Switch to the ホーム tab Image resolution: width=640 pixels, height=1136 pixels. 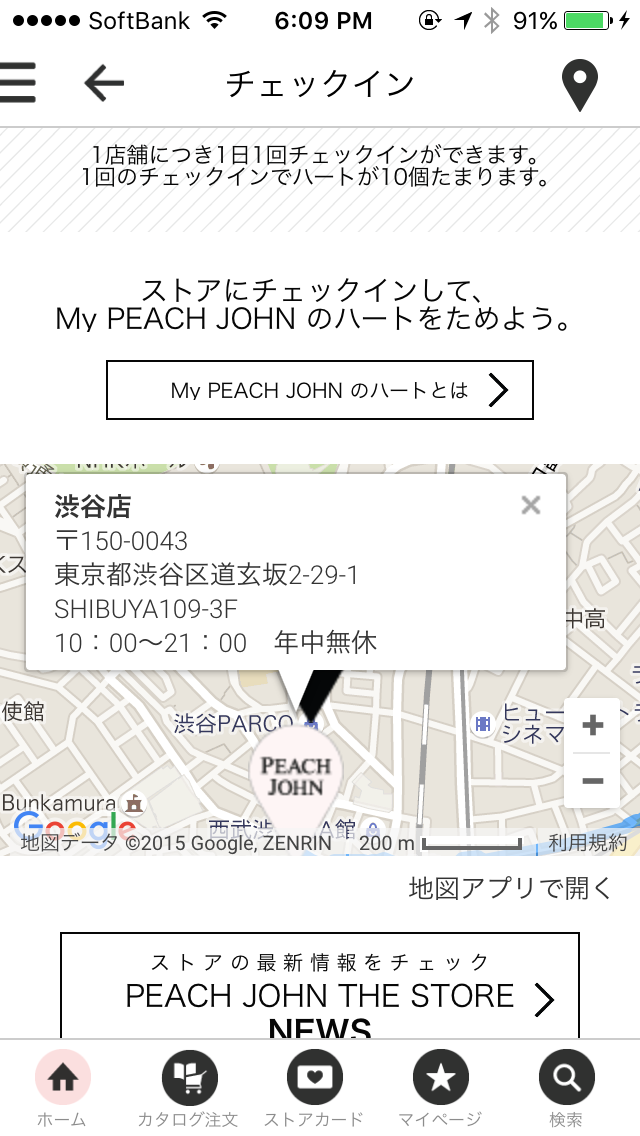[62, 1088]
